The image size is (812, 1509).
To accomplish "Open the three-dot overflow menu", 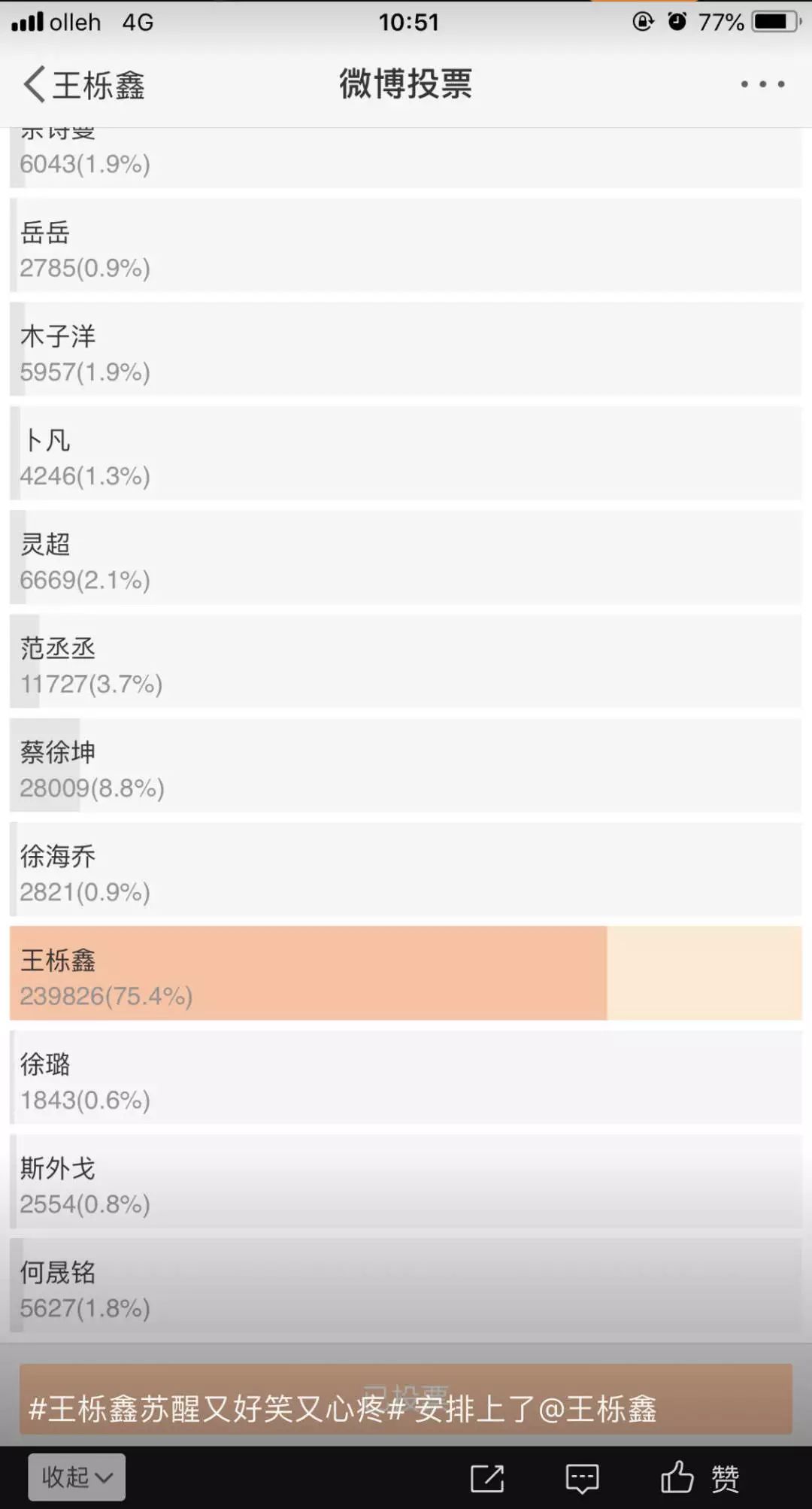I will [762, 84].
